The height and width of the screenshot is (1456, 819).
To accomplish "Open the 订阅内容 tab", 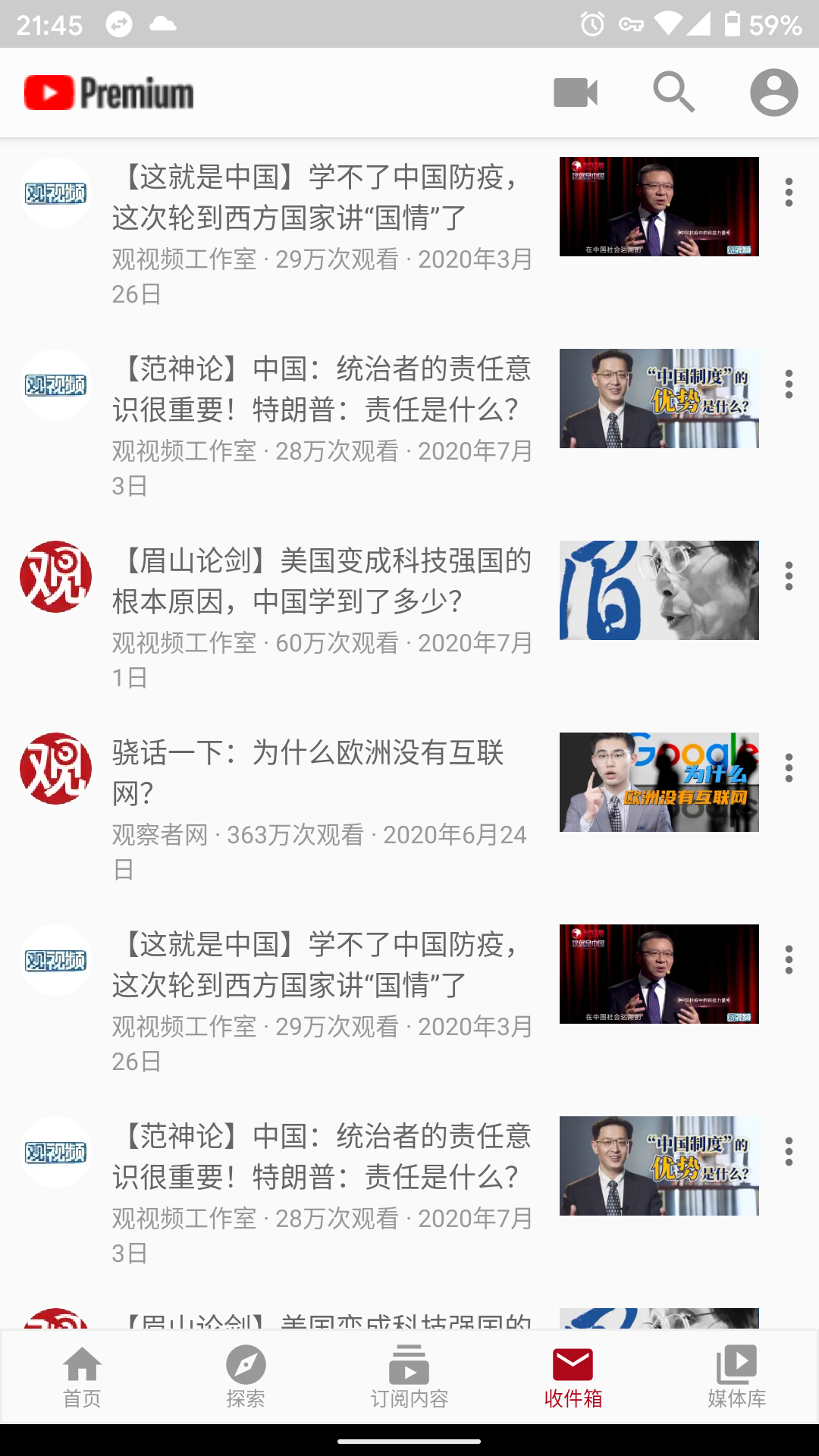I will click(x=409, y=1376).
